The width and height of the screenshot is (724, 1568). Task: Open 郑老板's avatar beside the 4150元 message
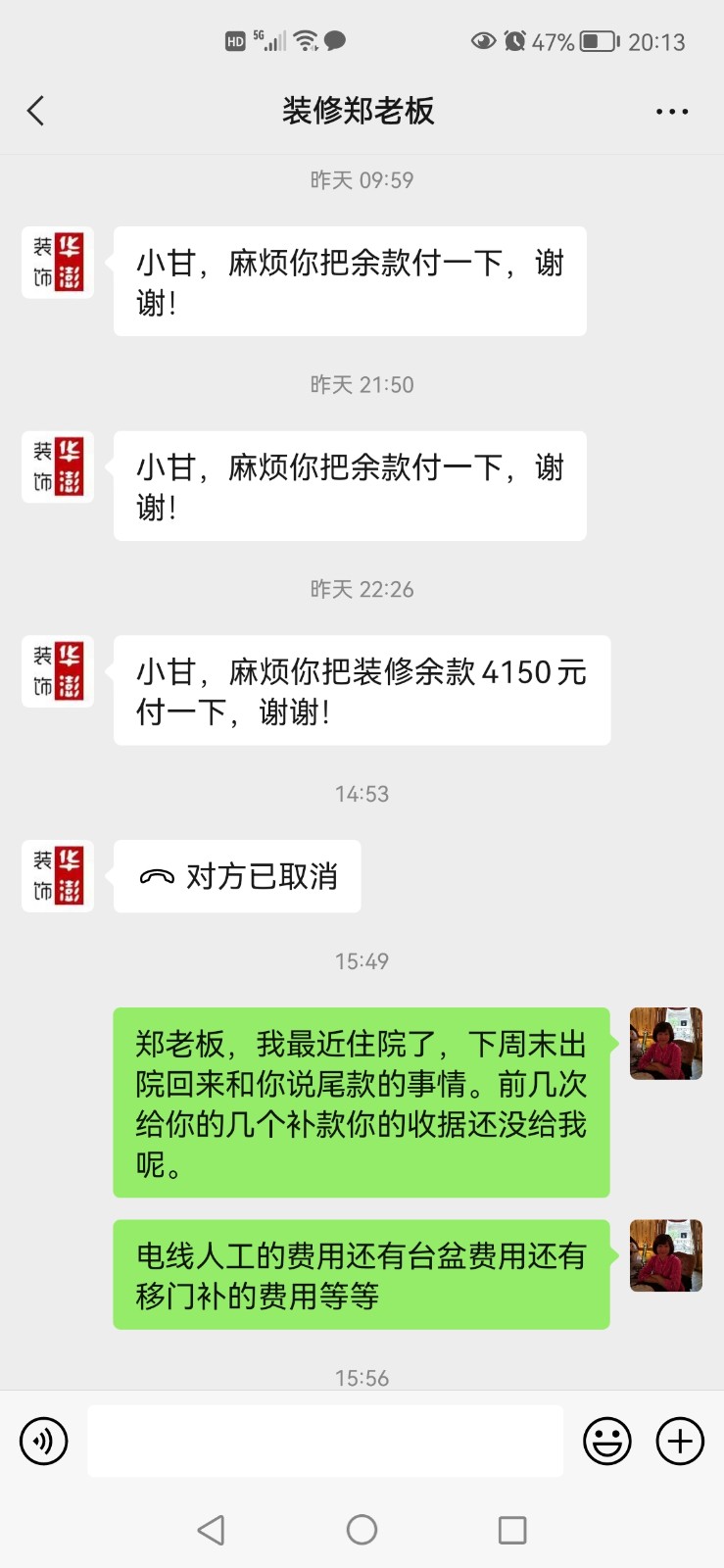point(58,671)
